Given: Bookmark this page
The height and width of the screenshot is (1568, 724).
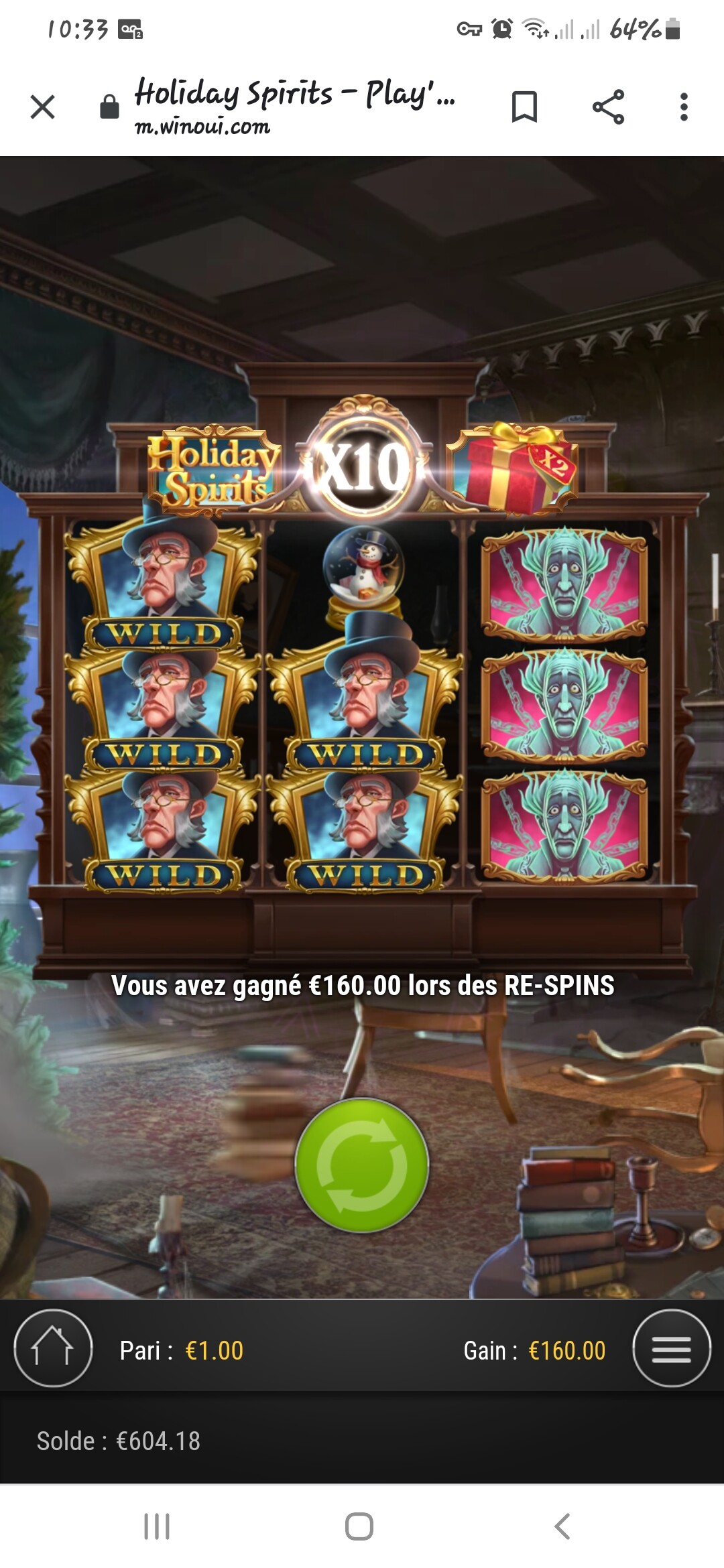Looking at the screenshot, I should pos(524,107).
